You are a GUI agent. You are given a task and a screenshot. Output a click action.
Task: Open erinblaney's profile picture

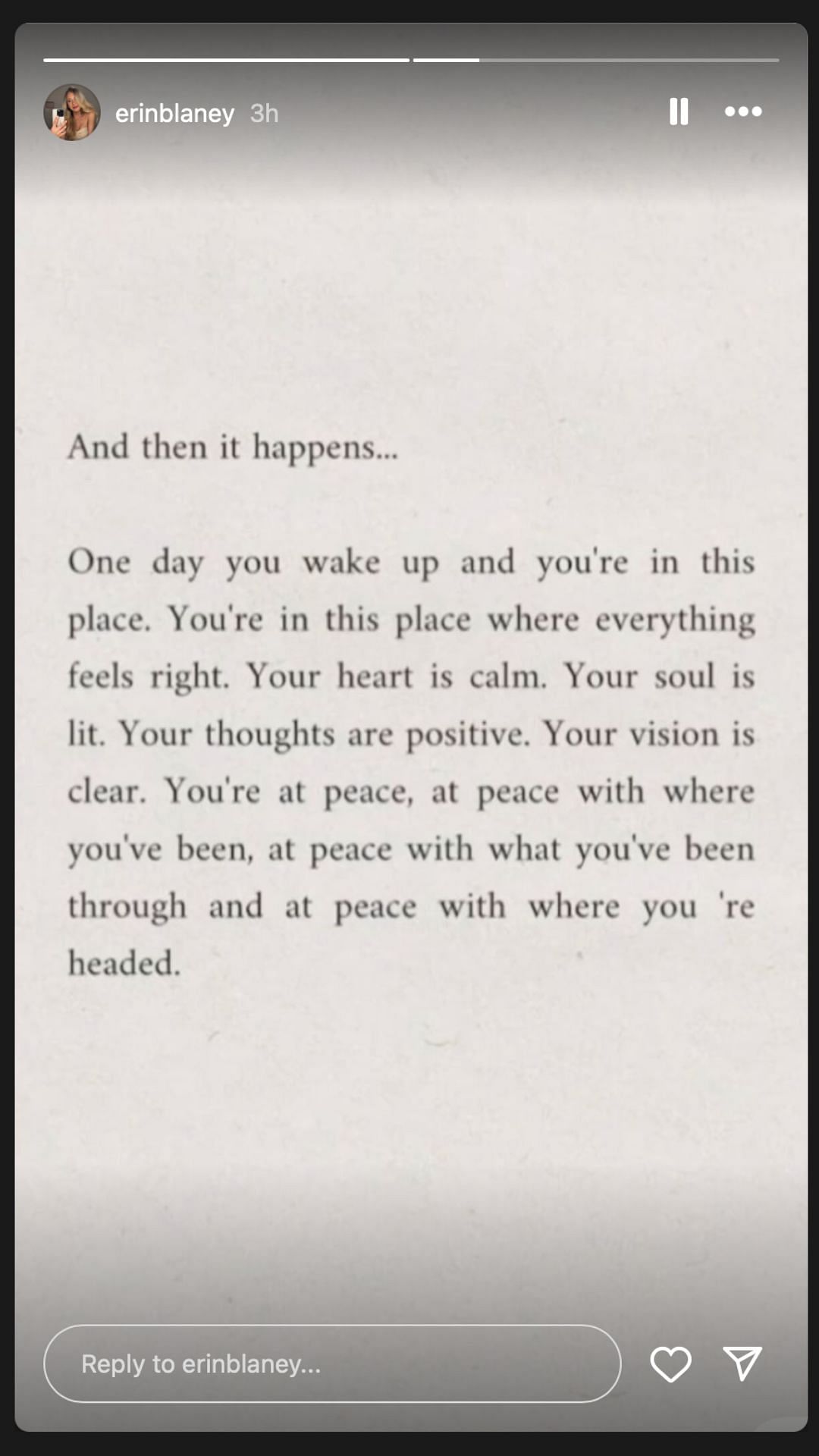72,112
